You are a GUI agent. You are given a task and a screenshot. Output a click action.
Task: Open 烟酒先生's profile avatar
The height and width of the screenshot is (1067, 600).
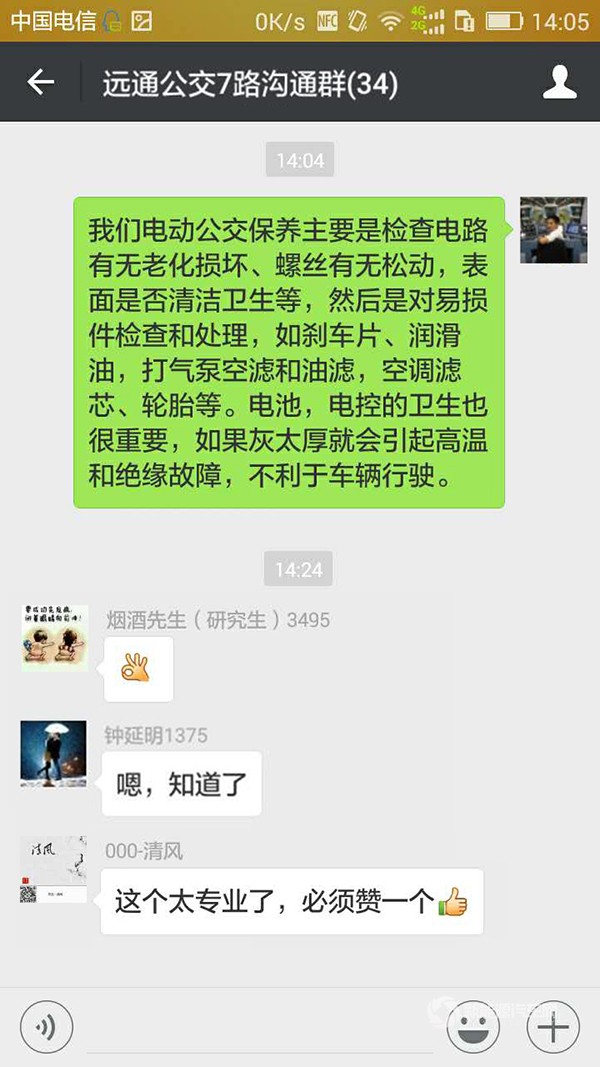pos(54,637)
